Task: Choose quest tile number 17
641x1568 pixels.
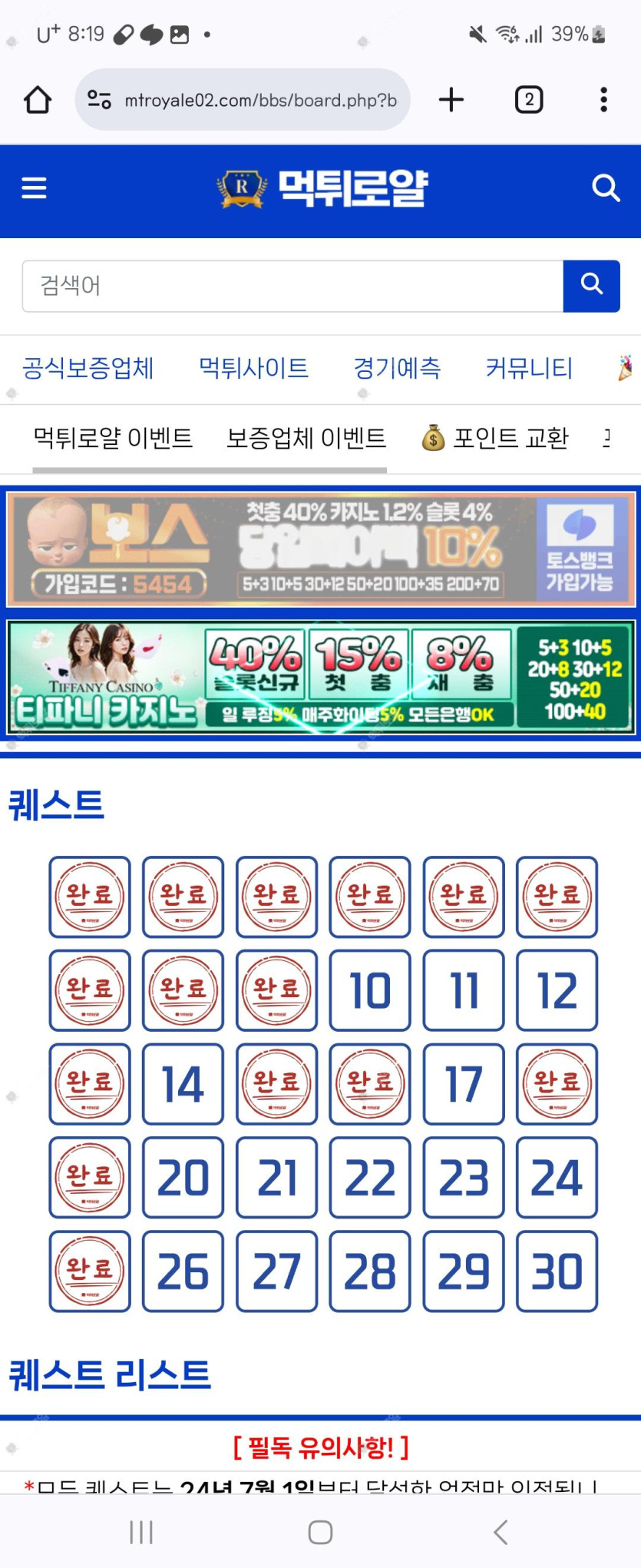Action: 464,1084
